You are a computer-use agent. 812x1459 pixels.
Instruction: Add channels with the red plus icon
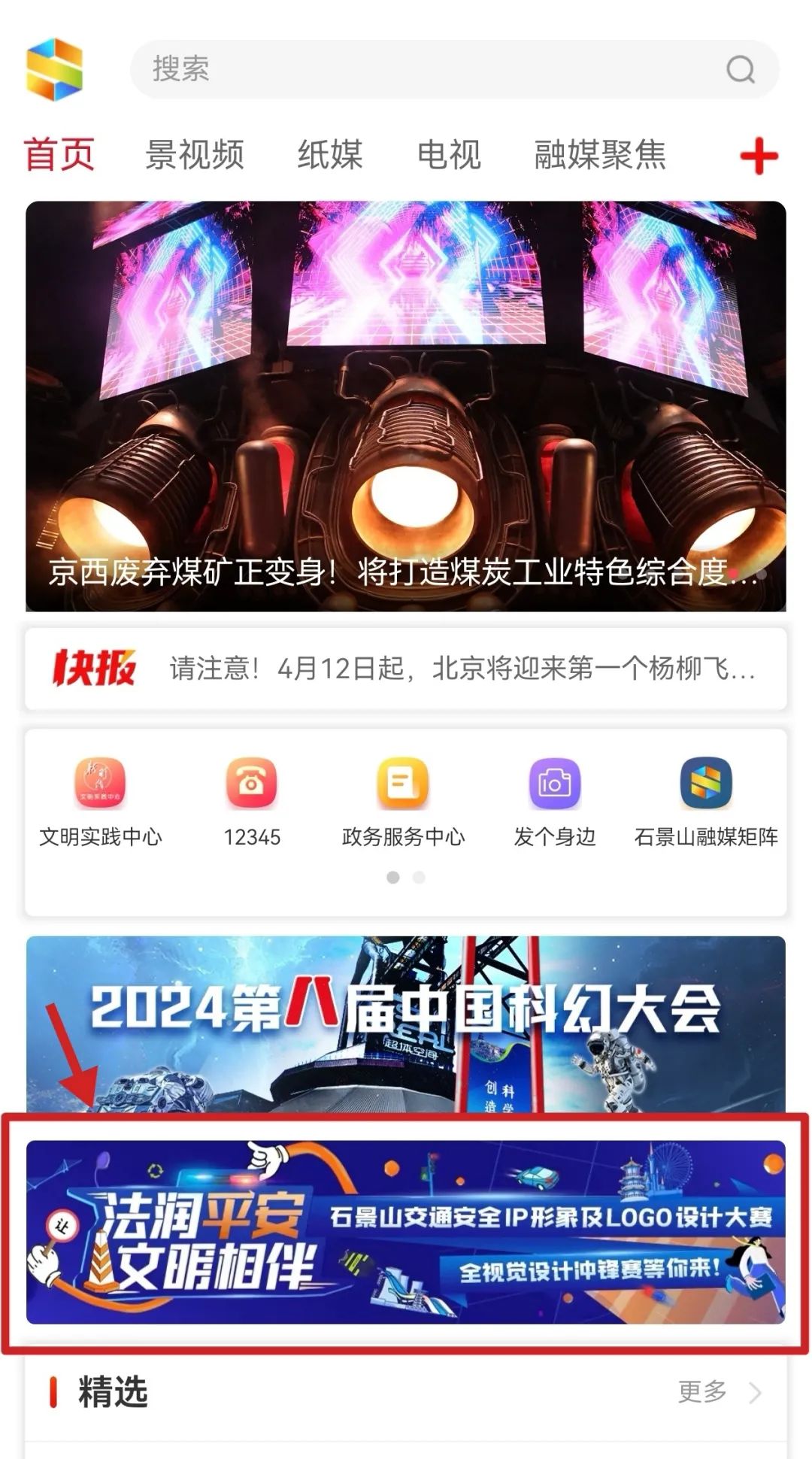(x=759, y=156)
